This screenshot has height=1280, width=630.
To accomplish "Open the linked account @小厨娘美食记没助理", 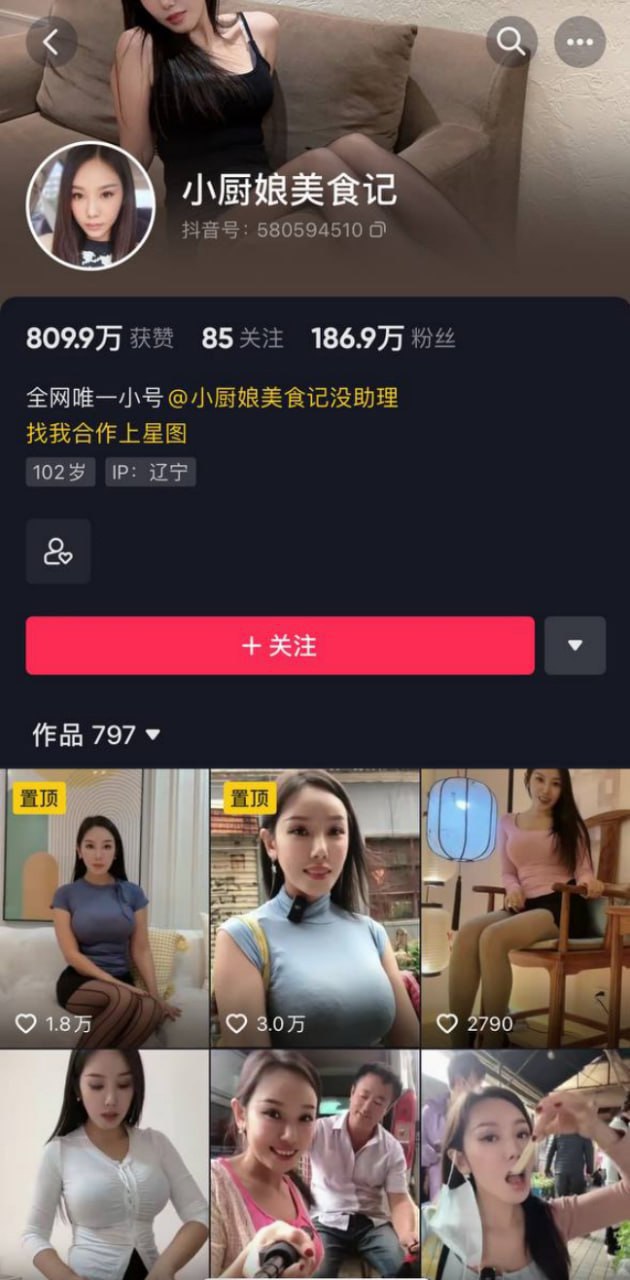I will click(x=283, y=397).
